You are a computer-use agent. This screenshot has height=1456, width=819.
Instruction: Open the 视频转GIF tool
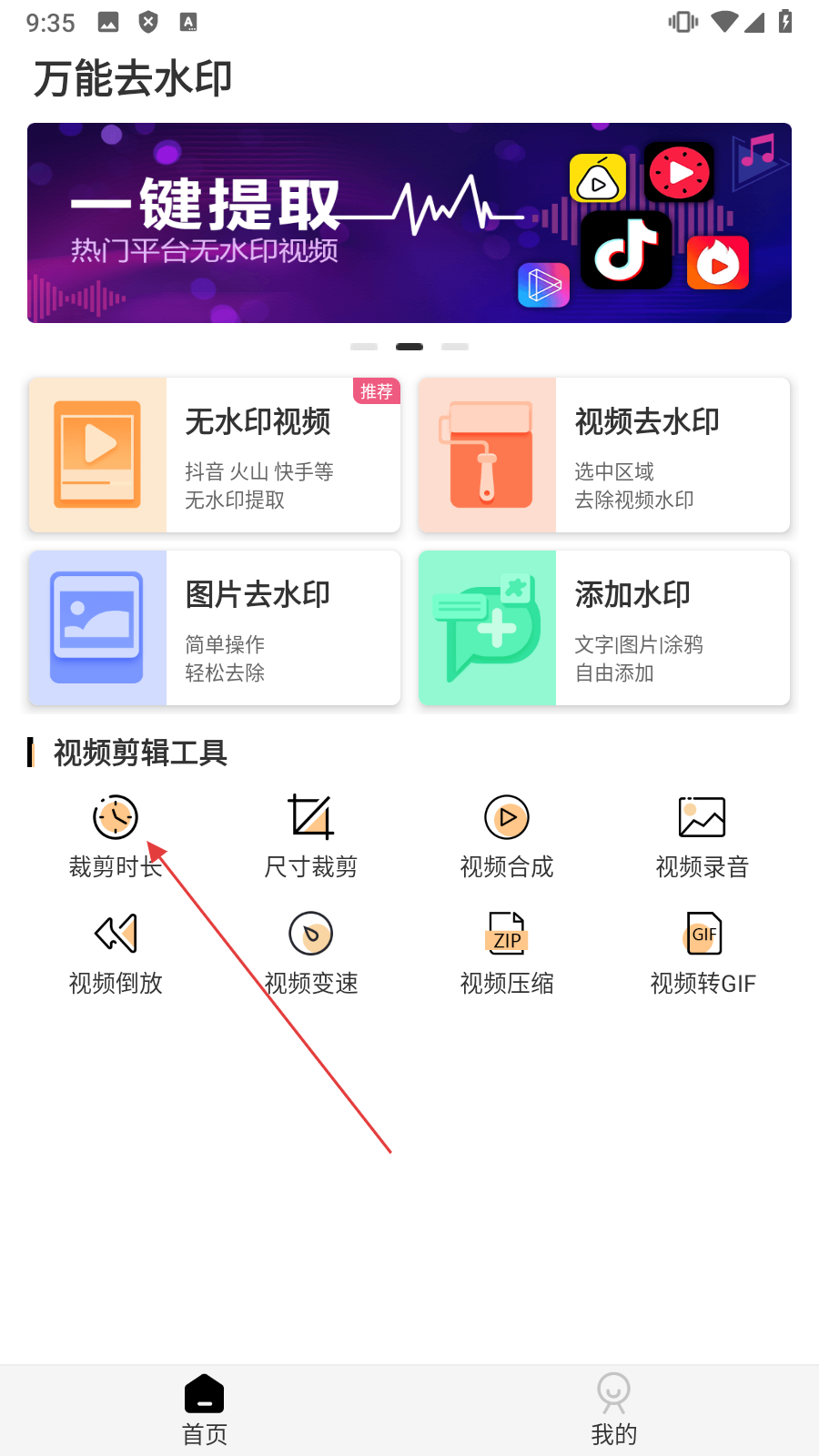click(x=703, y=952)
